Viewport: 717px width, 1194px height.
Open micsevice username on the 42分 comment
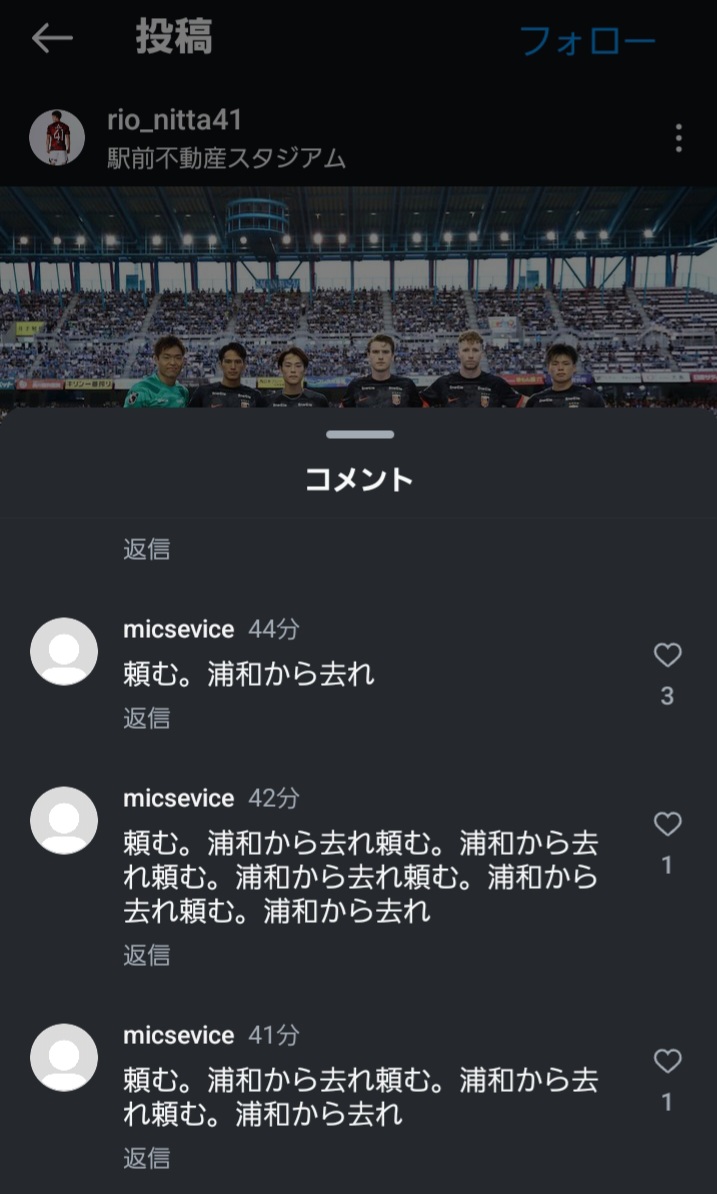[x=178, y=799]
